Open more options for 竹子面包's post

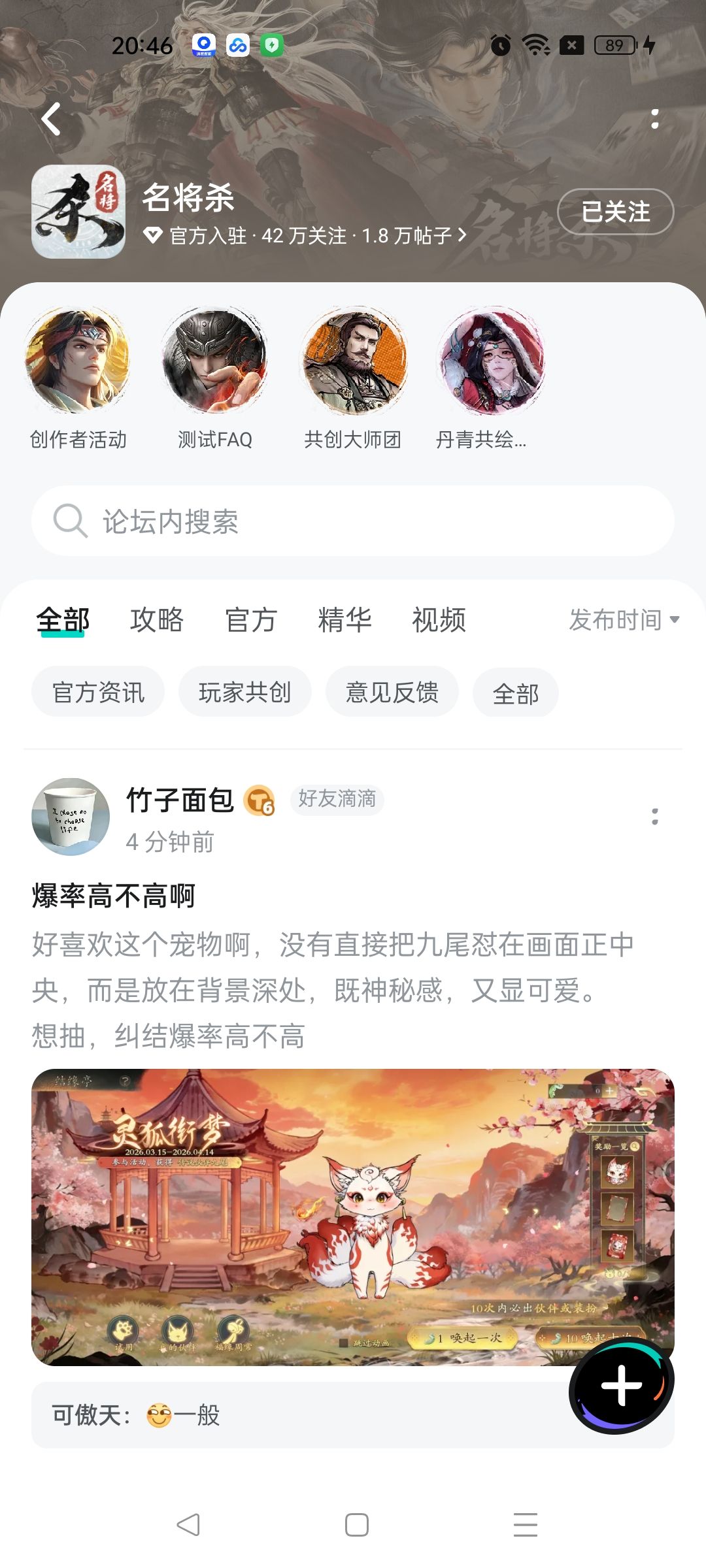tap(654, 817)
